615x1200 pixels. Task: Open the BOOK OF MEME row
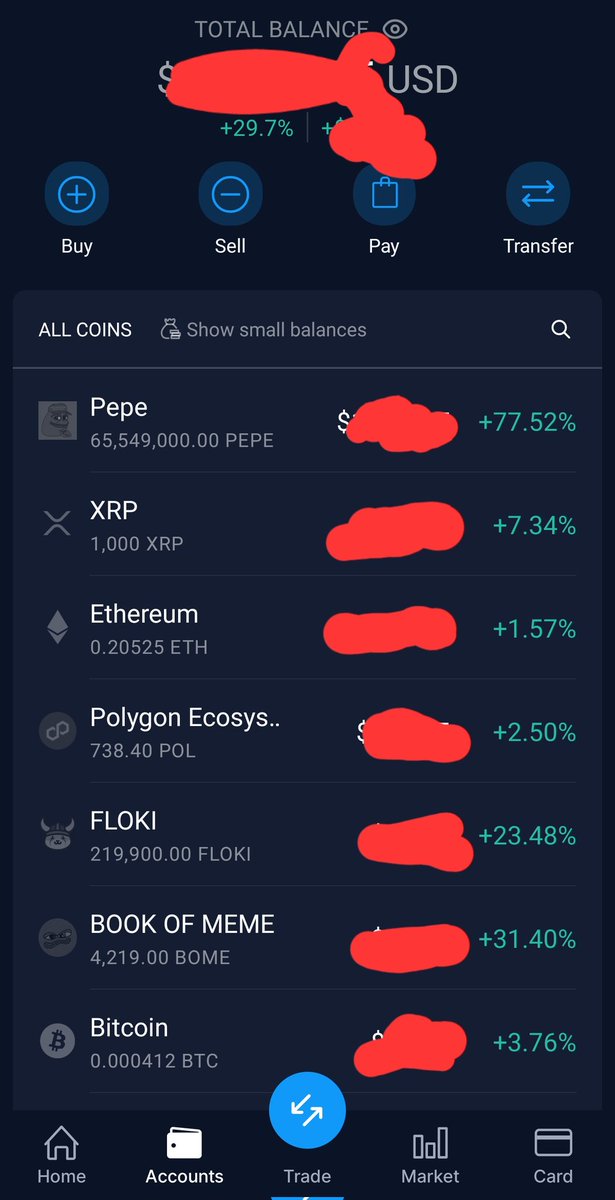coord(307,940)
